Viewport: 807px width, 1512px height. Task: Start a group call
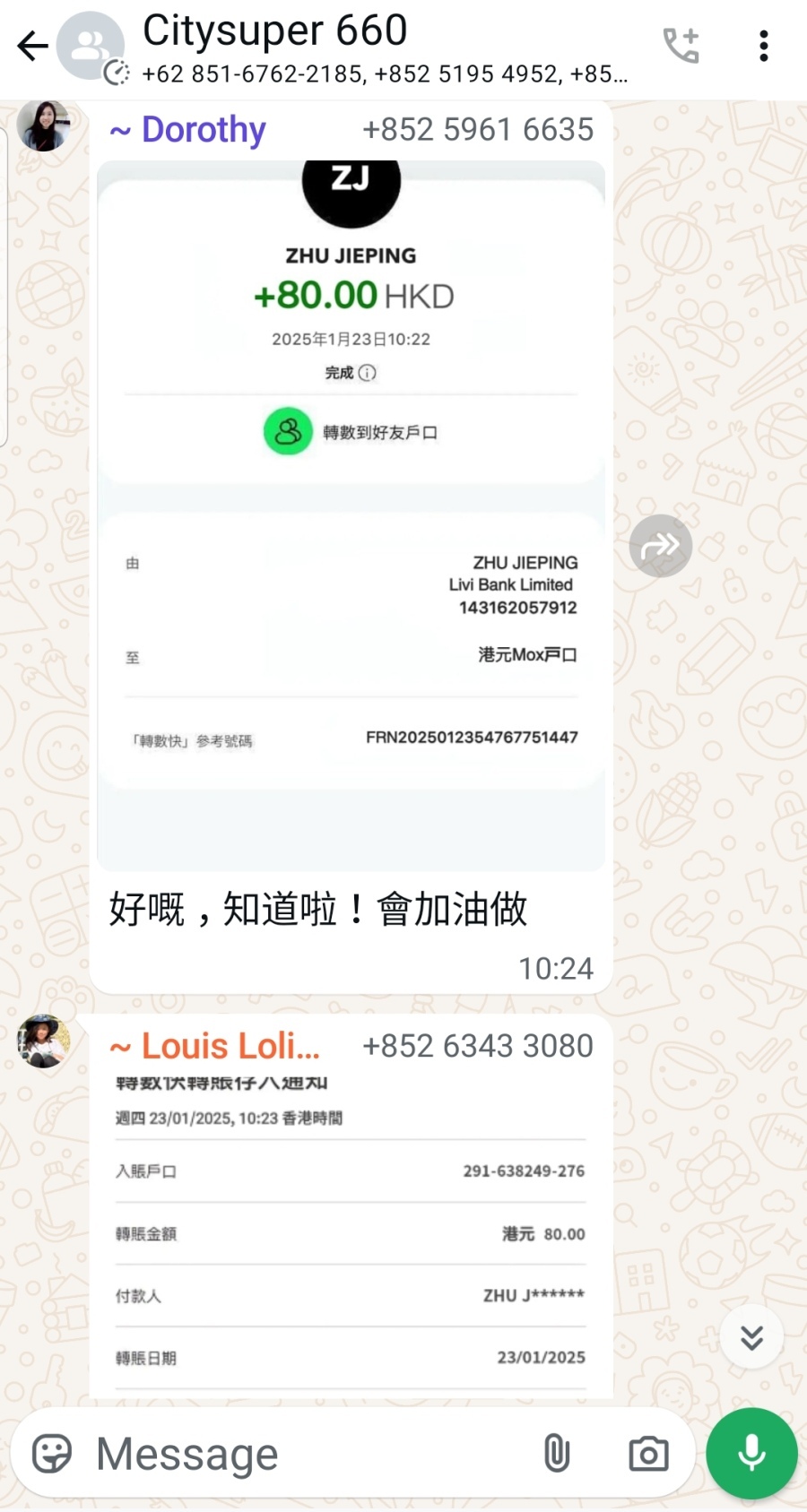click(x=681, y=46)
